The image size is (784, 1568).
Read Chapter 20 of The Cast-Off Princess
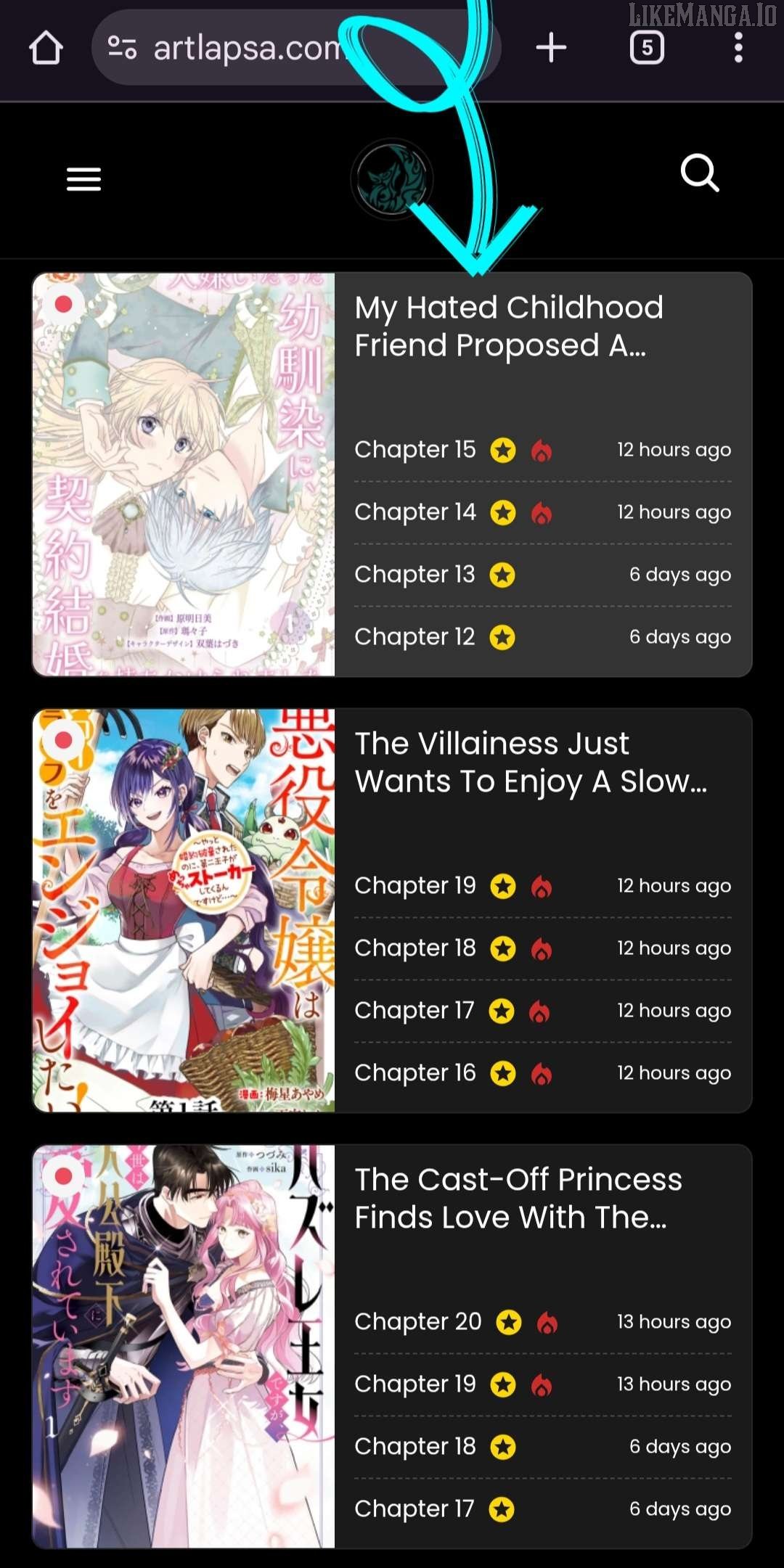point(417,1322)
